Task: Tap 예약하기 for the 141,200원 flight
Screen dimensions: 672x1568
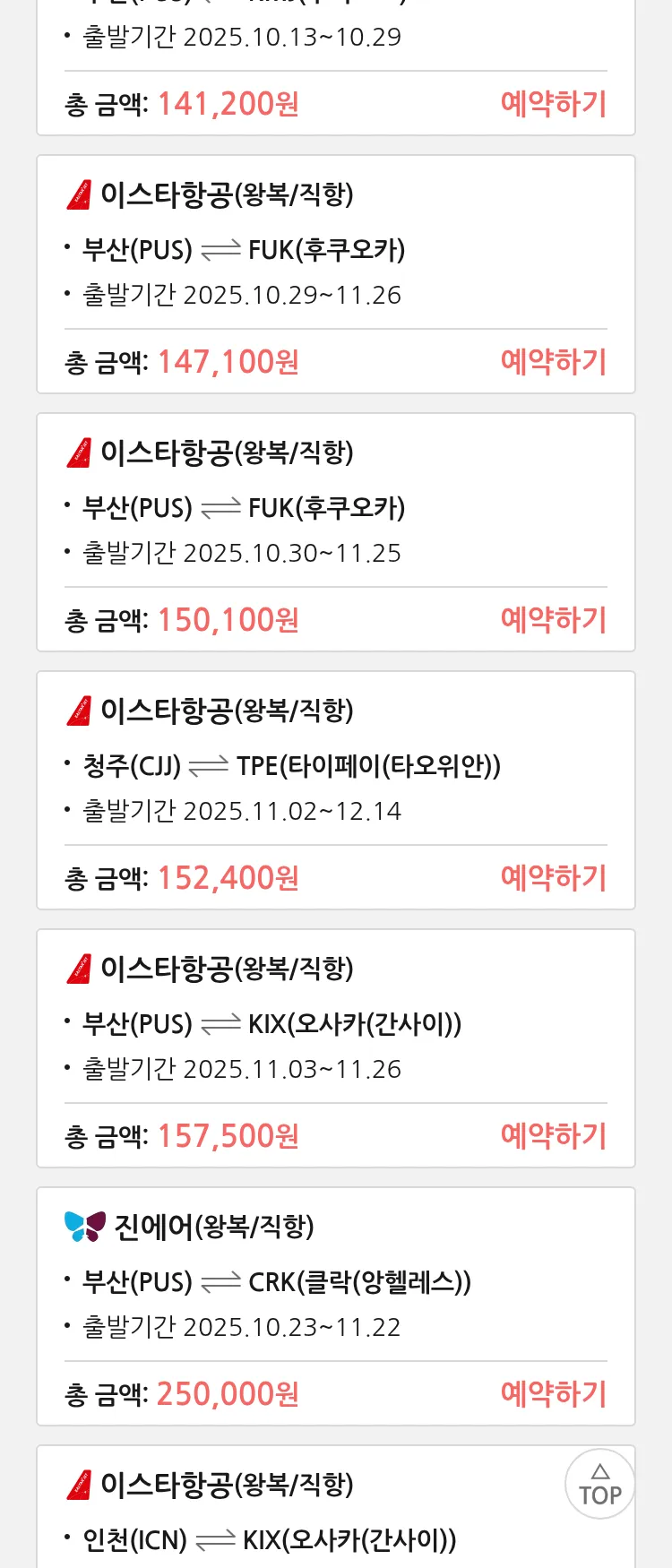Action: click(x=553, y=104)
